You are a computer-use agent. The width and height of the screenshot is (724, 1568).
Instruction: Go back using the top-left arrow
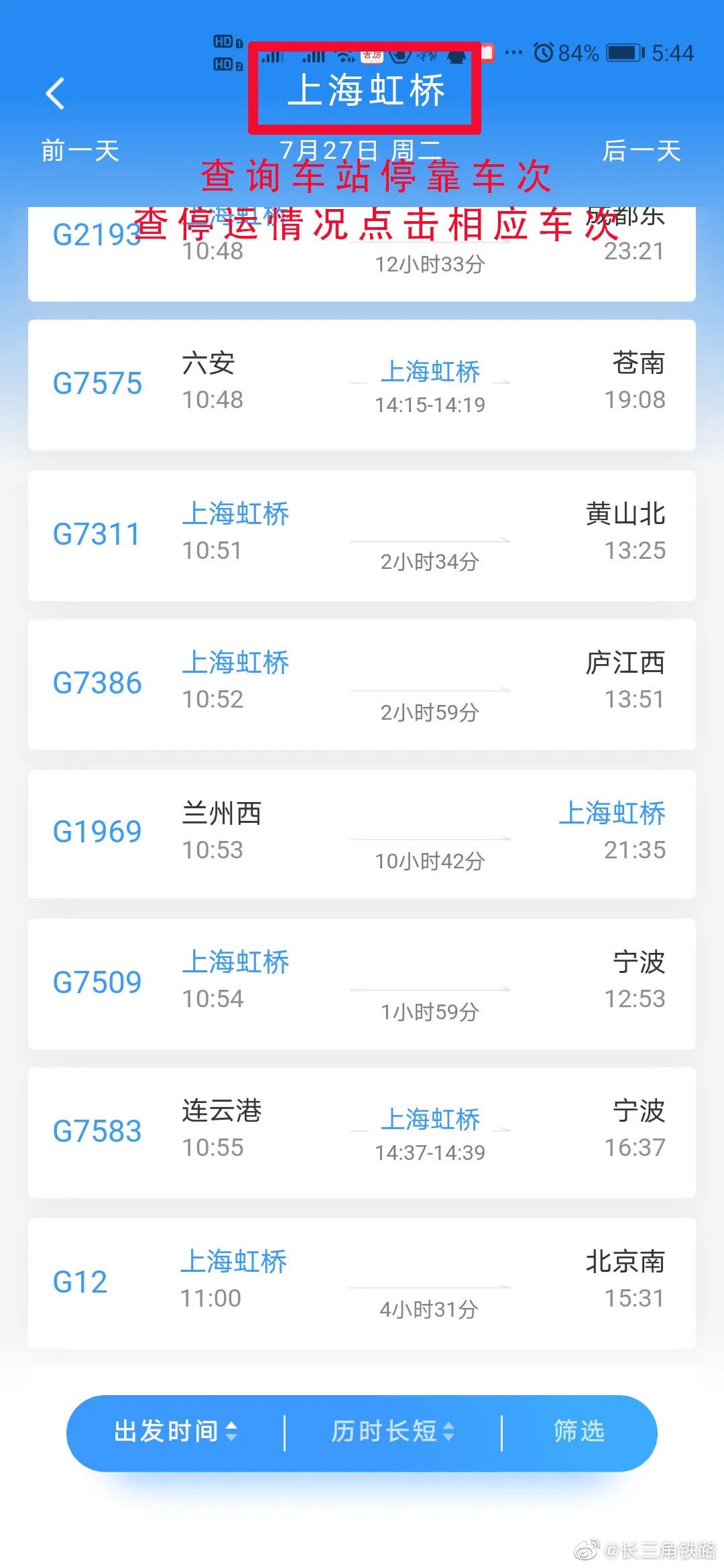55,93
